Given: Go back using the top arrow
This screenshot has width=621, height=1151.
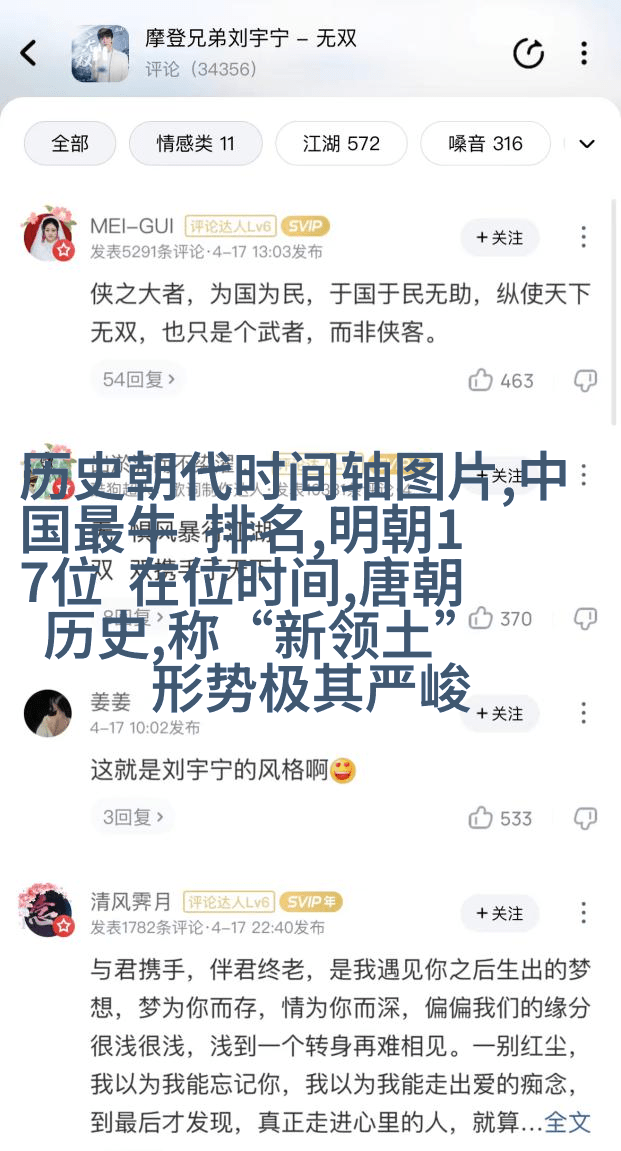Looking at the screenshot, I should coord(29,53).
